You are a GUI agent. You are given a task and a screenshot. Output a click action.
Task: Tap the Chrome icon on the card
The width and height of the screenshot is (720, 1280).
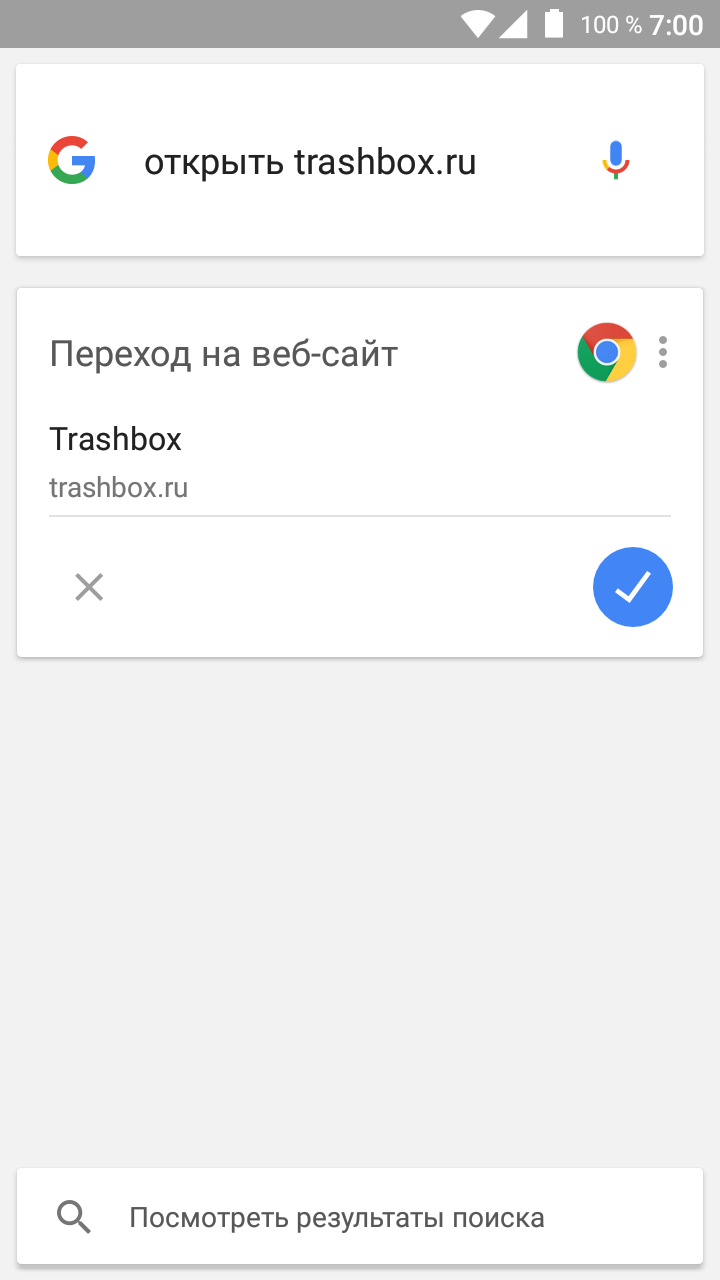(x=607, y=353)
